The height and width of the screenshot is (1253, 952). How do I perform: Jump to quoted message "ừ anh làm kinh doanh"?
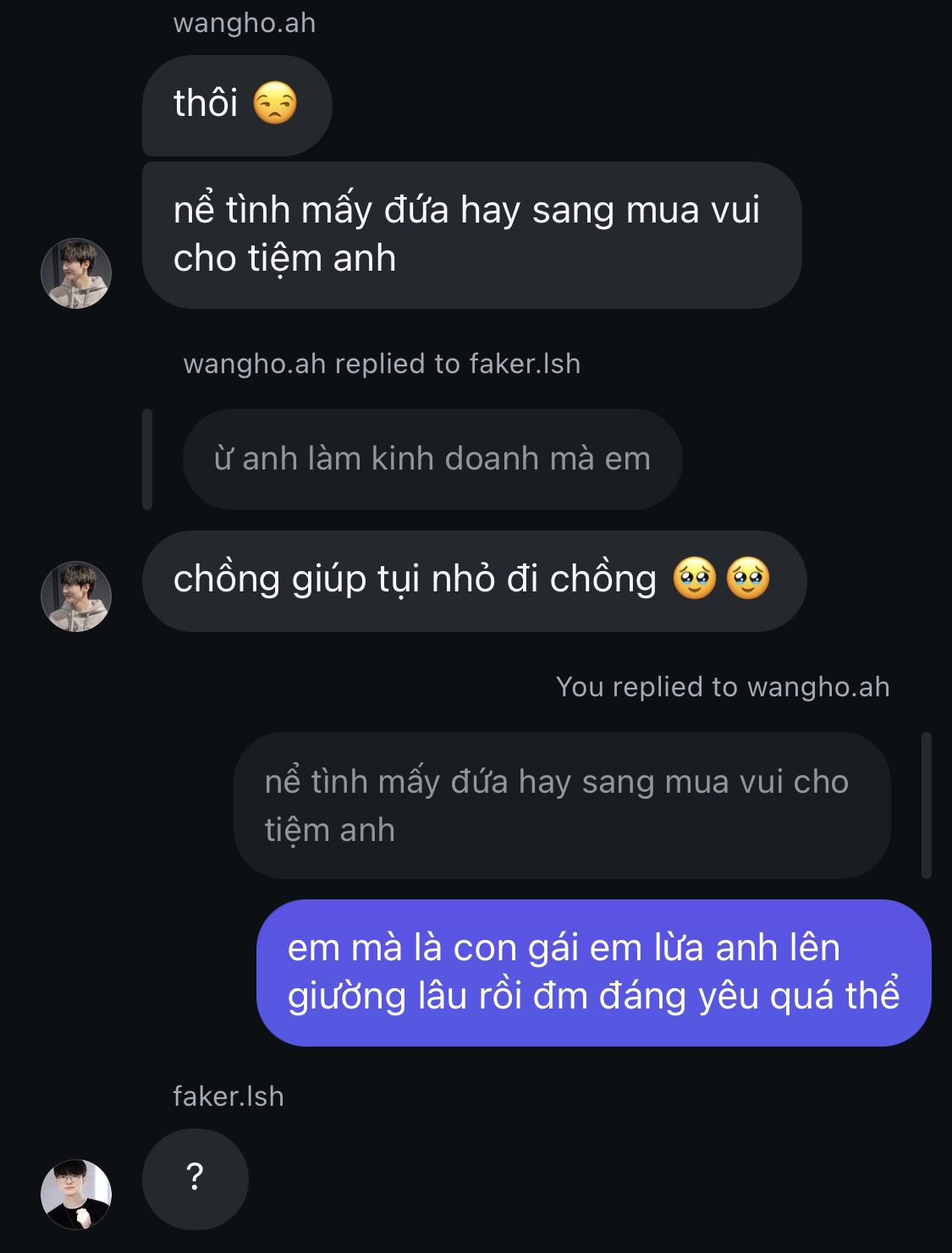432,459
